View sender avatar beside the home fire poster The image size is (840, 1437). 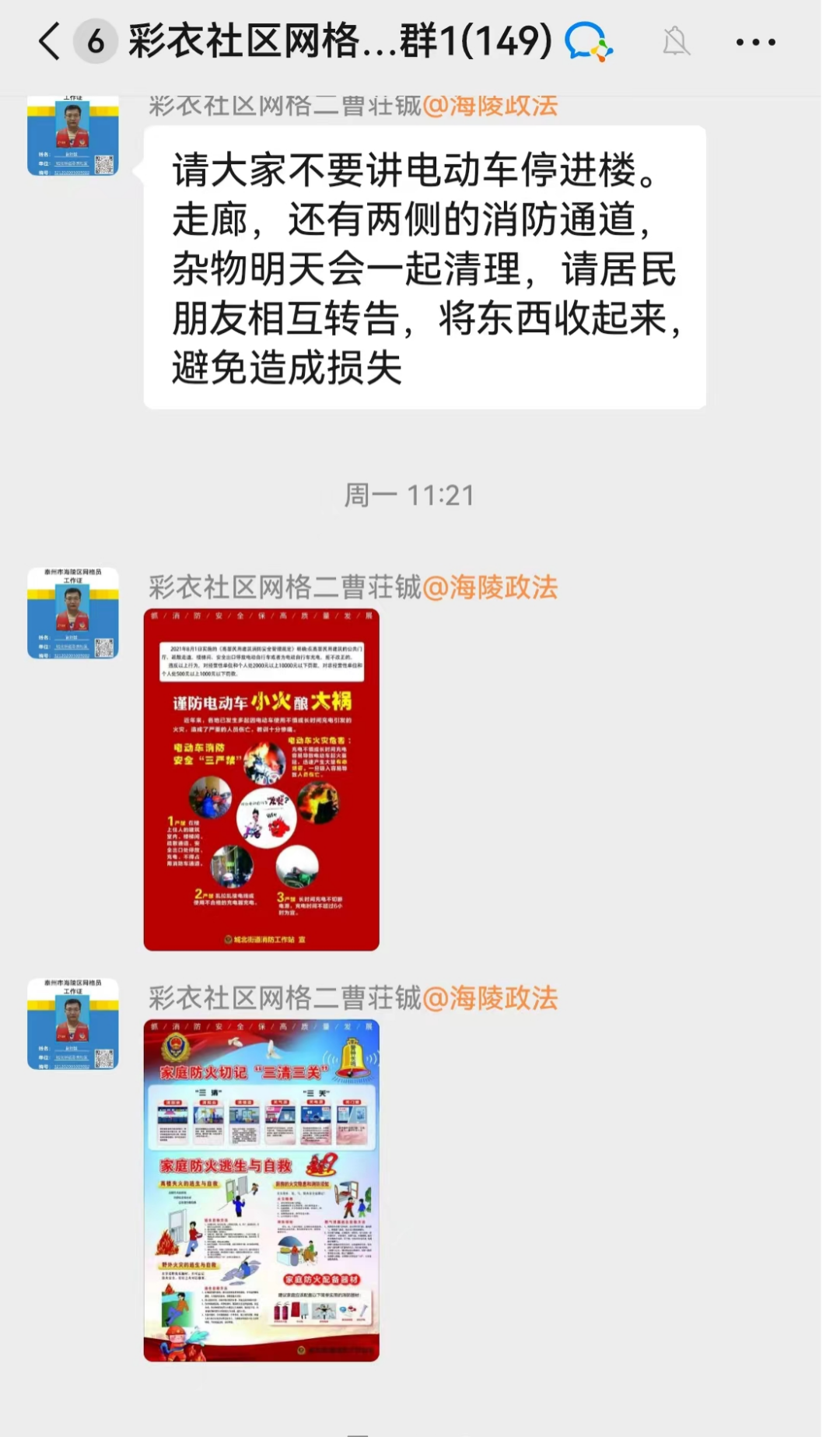click(x=73, y=1024)
